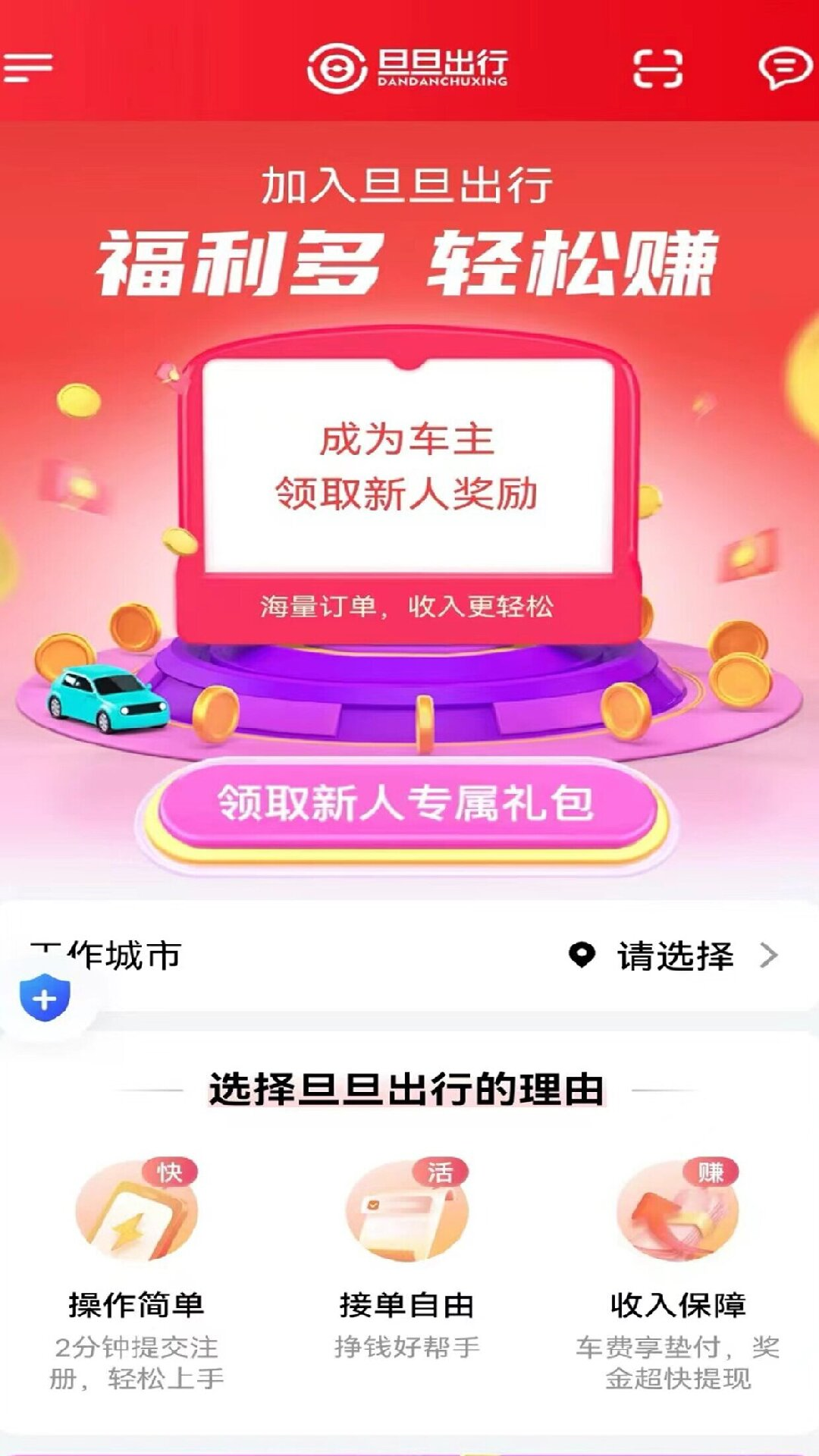Tap the 领取新人专属礼包 button

tap(409, 804)
